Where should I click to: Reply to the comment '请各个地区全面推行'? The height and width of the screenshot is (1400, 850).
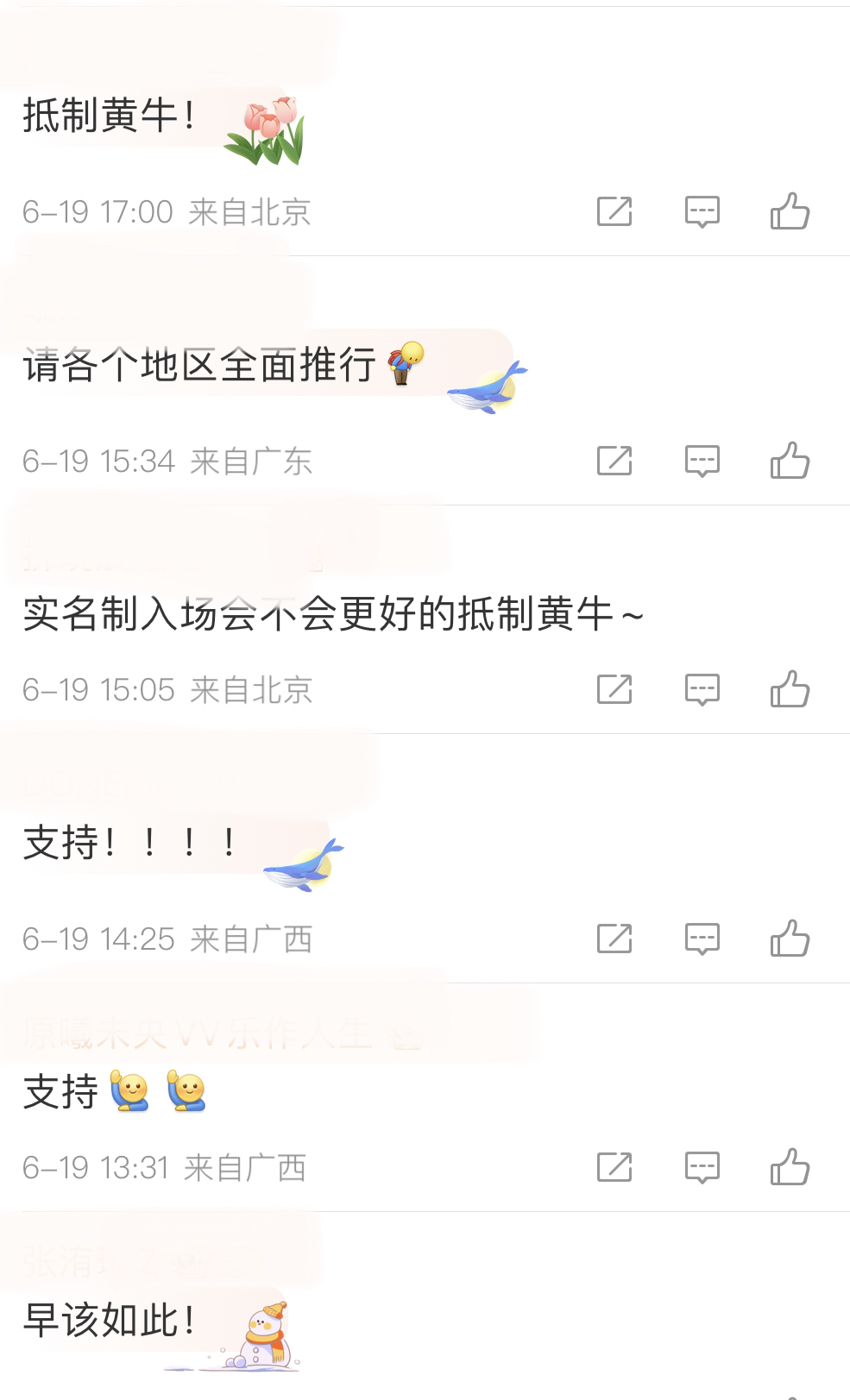tap(702, 461)
